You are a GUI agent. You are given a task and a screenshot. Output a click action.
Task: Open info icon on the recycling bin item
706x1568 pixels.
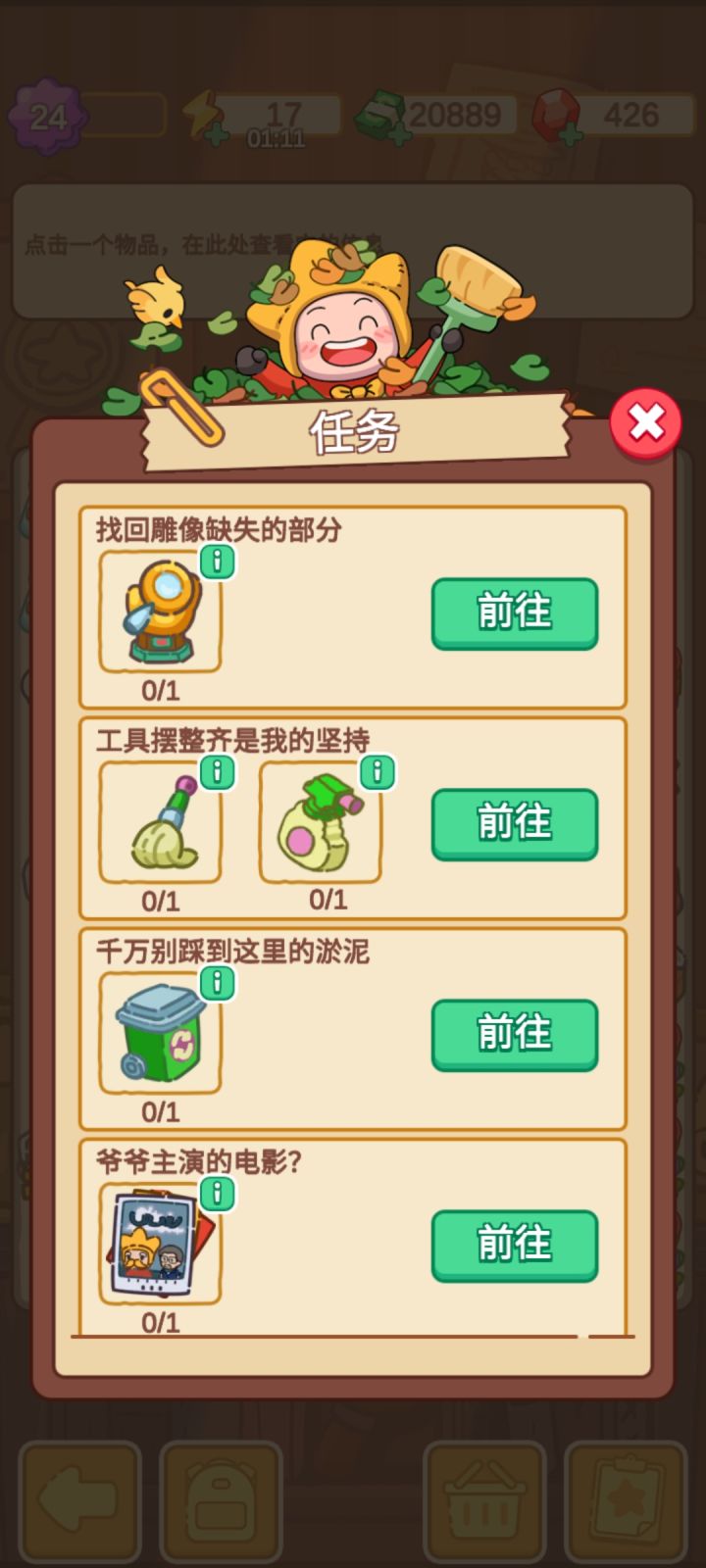(x=217, y=984)
